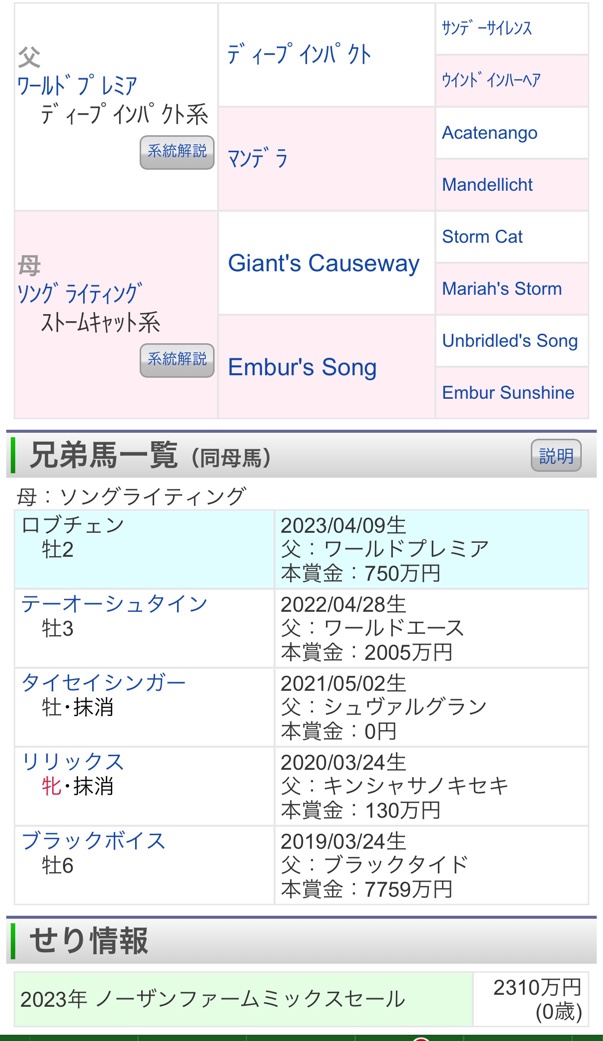This screenshot has width=603, height=1041.
Task: Open Embur's Song pedigree link
Action: tap(302, 367)
